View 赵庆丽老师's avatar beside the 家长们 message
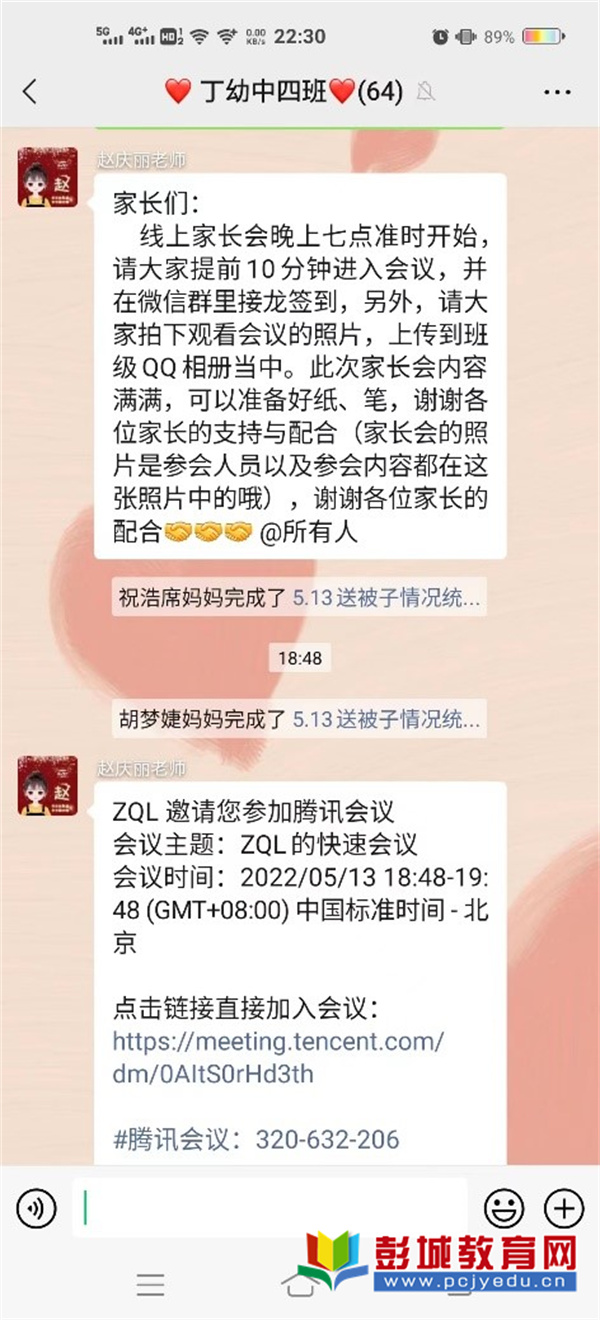 (48, 178)
